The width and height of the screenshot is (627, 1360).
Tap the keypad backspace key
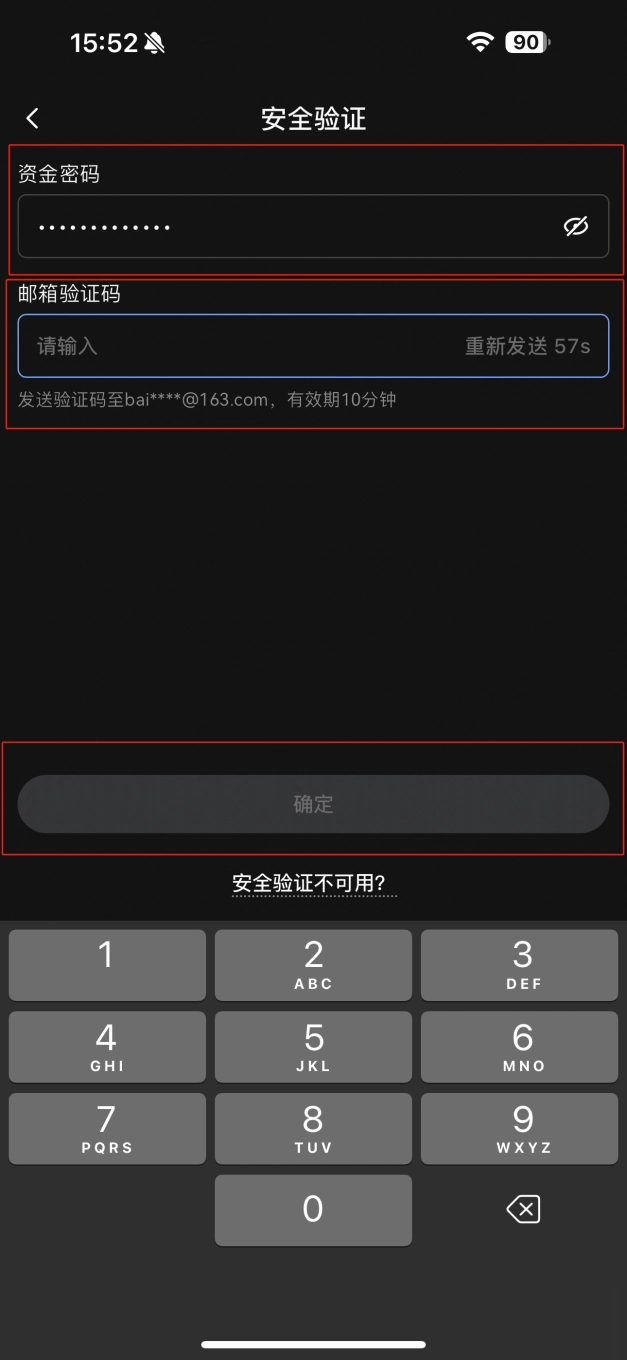pos(522,1210)
